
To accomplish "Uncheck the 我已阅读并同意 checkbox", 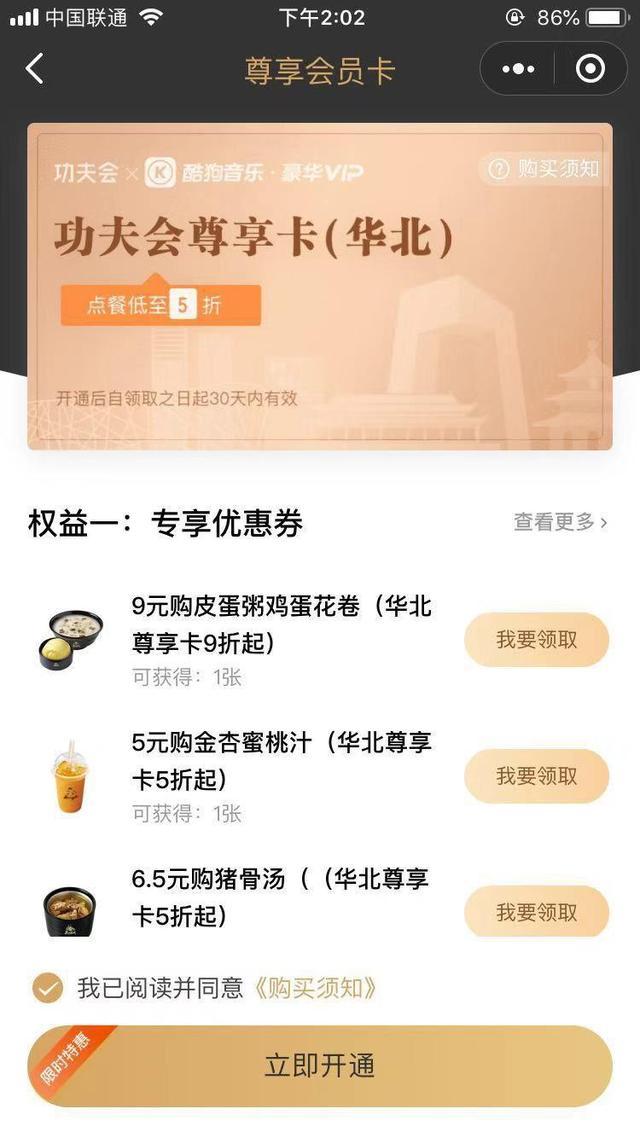I will (x=48, y=988).
